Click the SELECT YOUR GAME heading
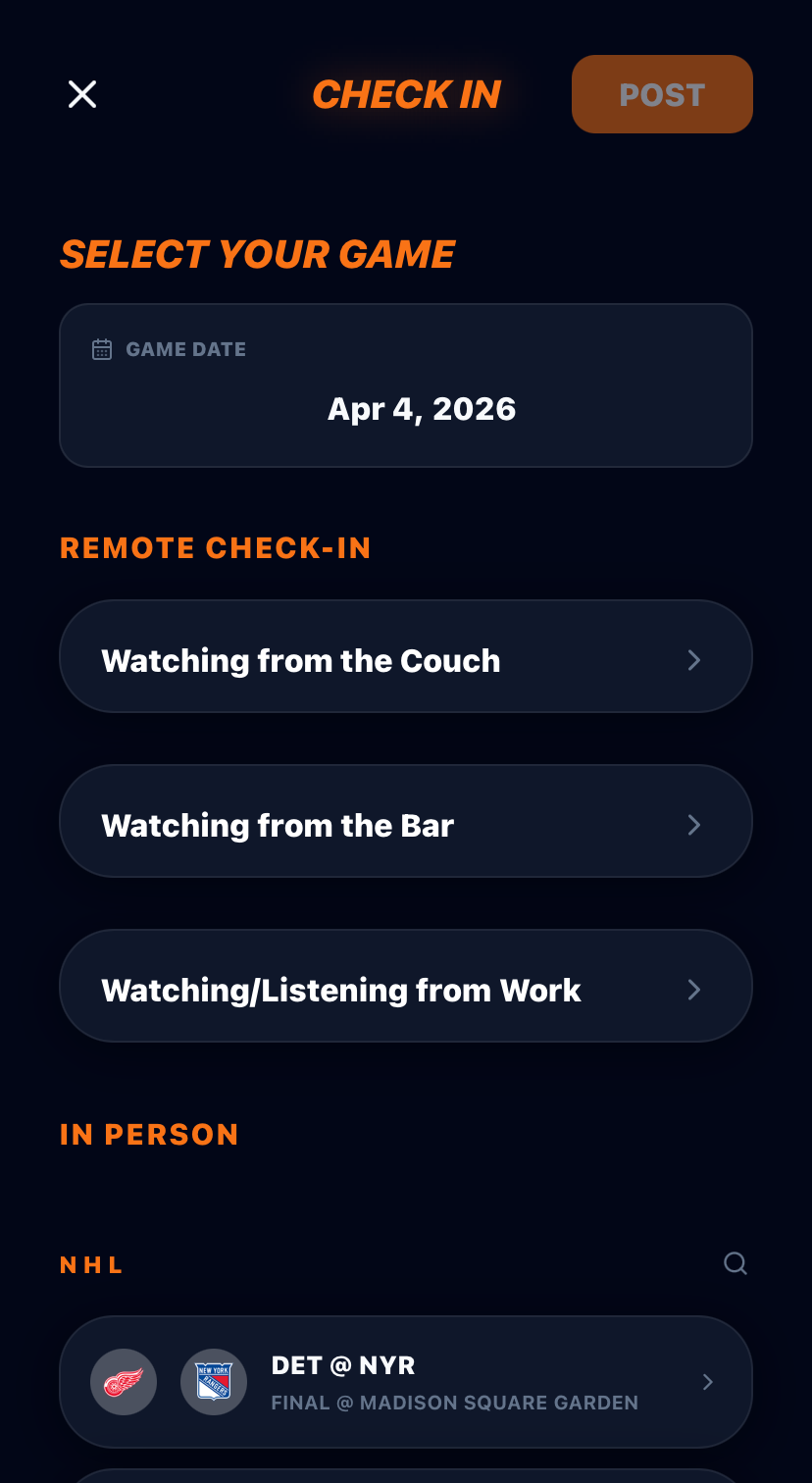The width and height of the screenshot is (812, 1483). (x=258, y=254)
